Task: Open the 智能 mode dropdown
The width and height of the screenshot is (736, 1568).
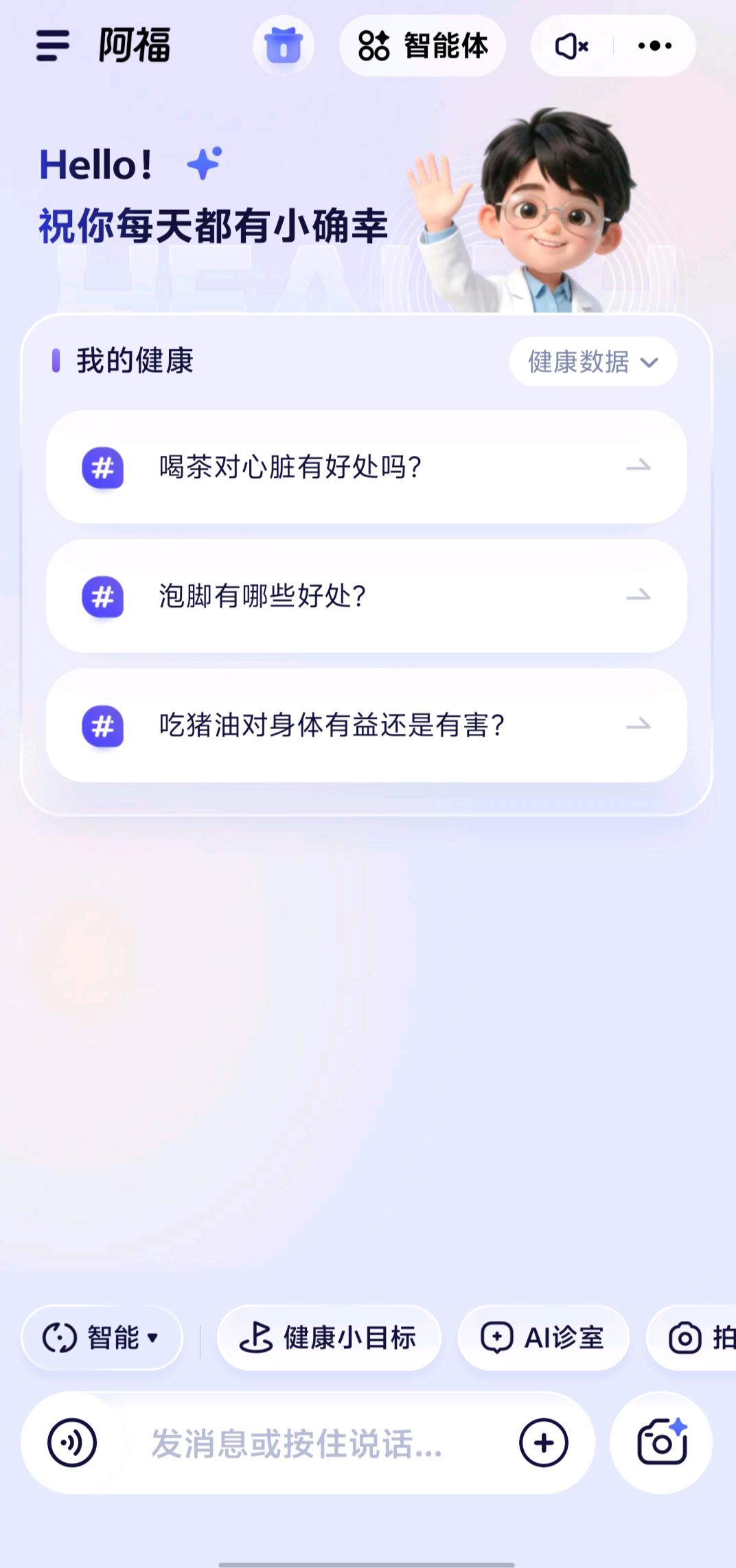Action: (102, 1337)
